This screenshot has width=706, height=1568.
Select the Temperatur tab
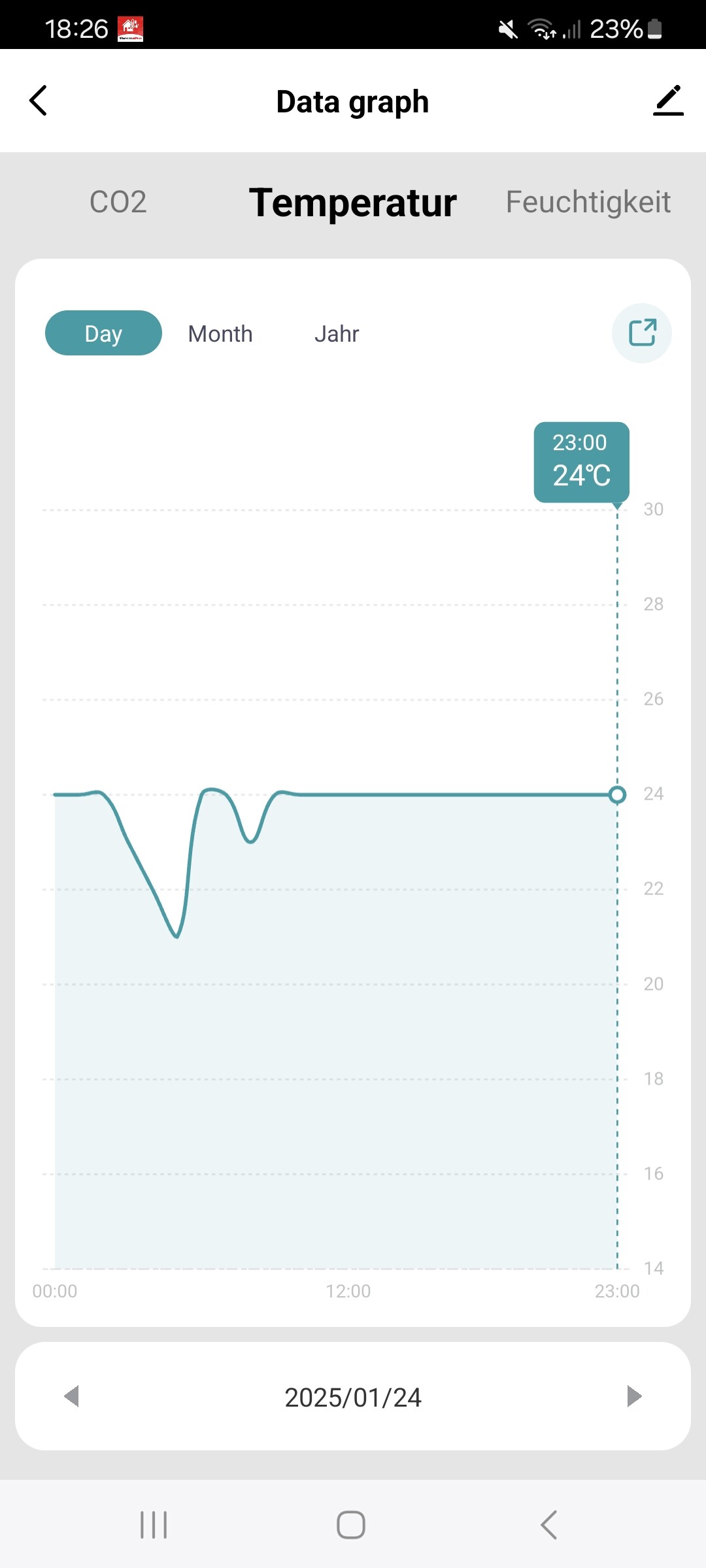(x=352, y=203)
